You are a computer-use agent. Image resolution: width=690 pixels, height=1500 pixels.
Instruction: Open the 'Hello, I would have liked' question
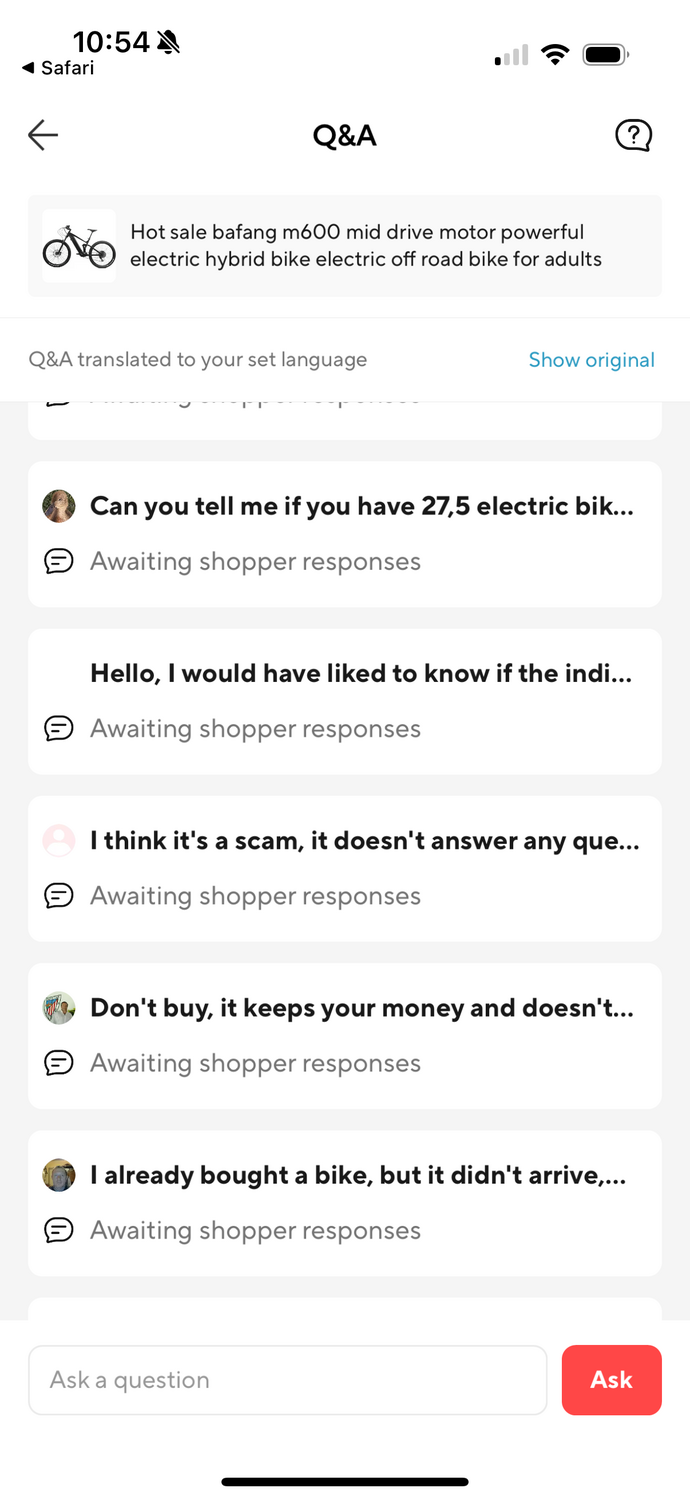point(345,700)
